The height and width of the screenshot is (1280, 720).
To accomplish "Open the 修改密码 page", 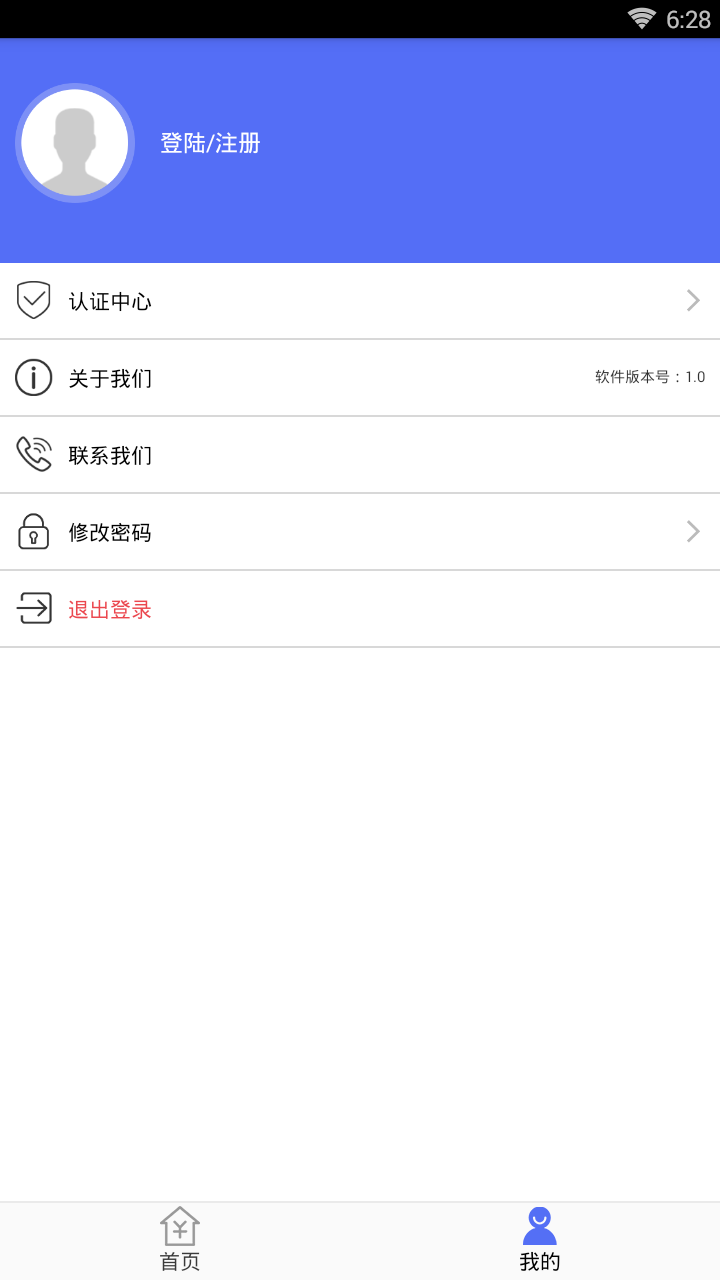I will click(109, 532).
